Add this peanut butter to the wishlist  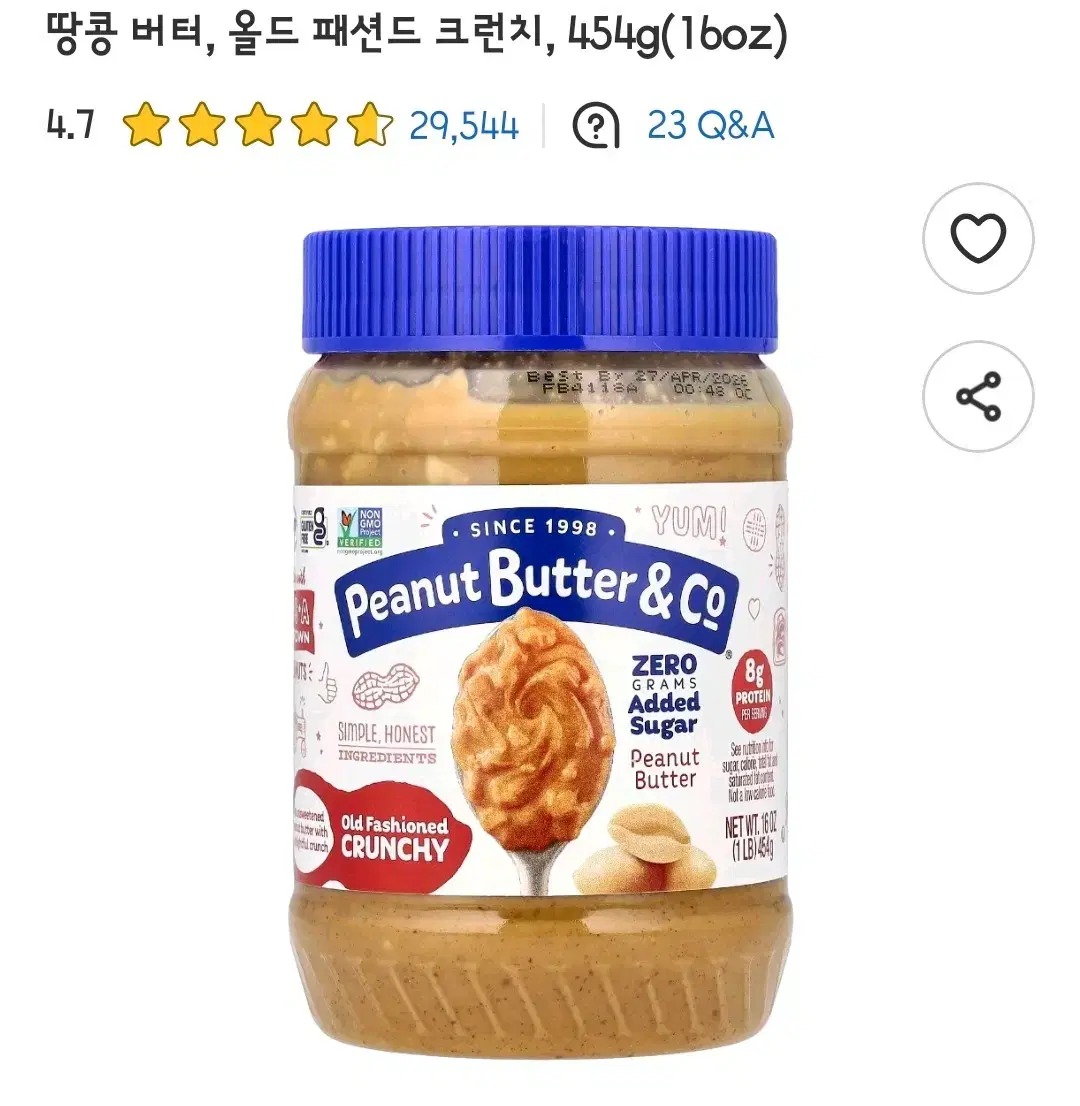pos(977,239)
